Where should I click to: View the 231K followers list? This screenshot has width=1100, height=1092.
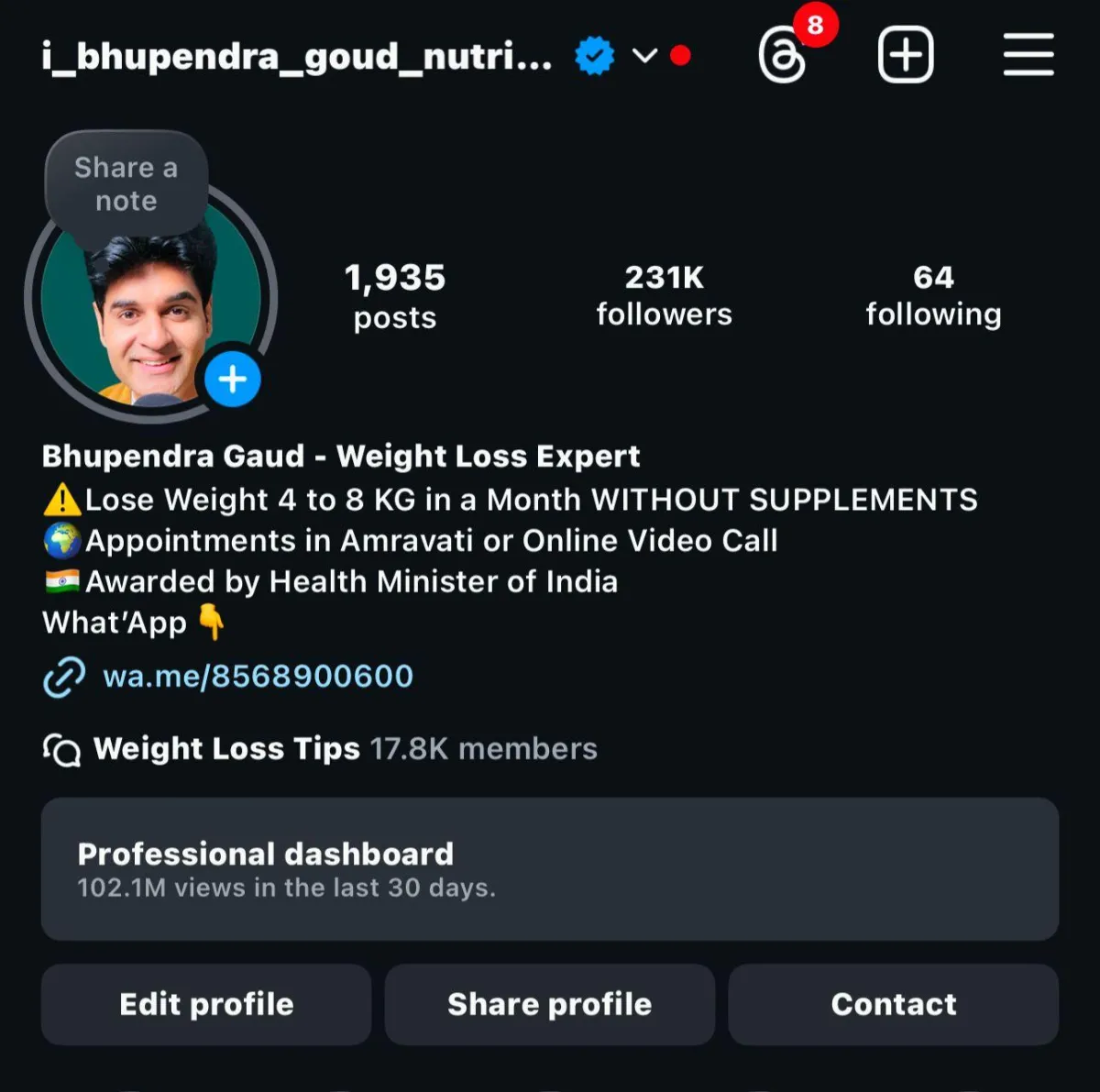tap(664, 295)
